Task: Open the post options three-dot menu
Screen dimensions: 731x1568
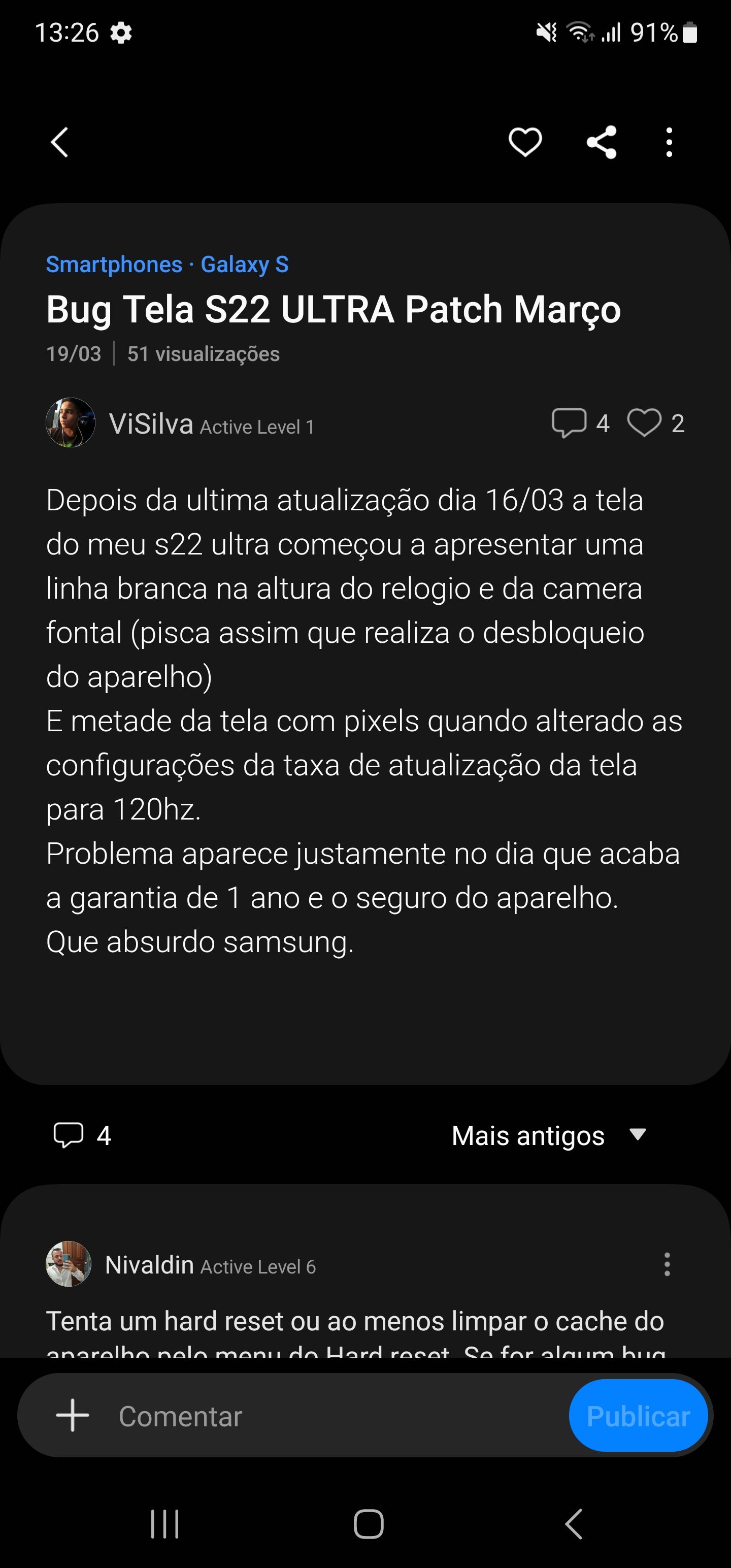Action: click(x=669, y=142)
